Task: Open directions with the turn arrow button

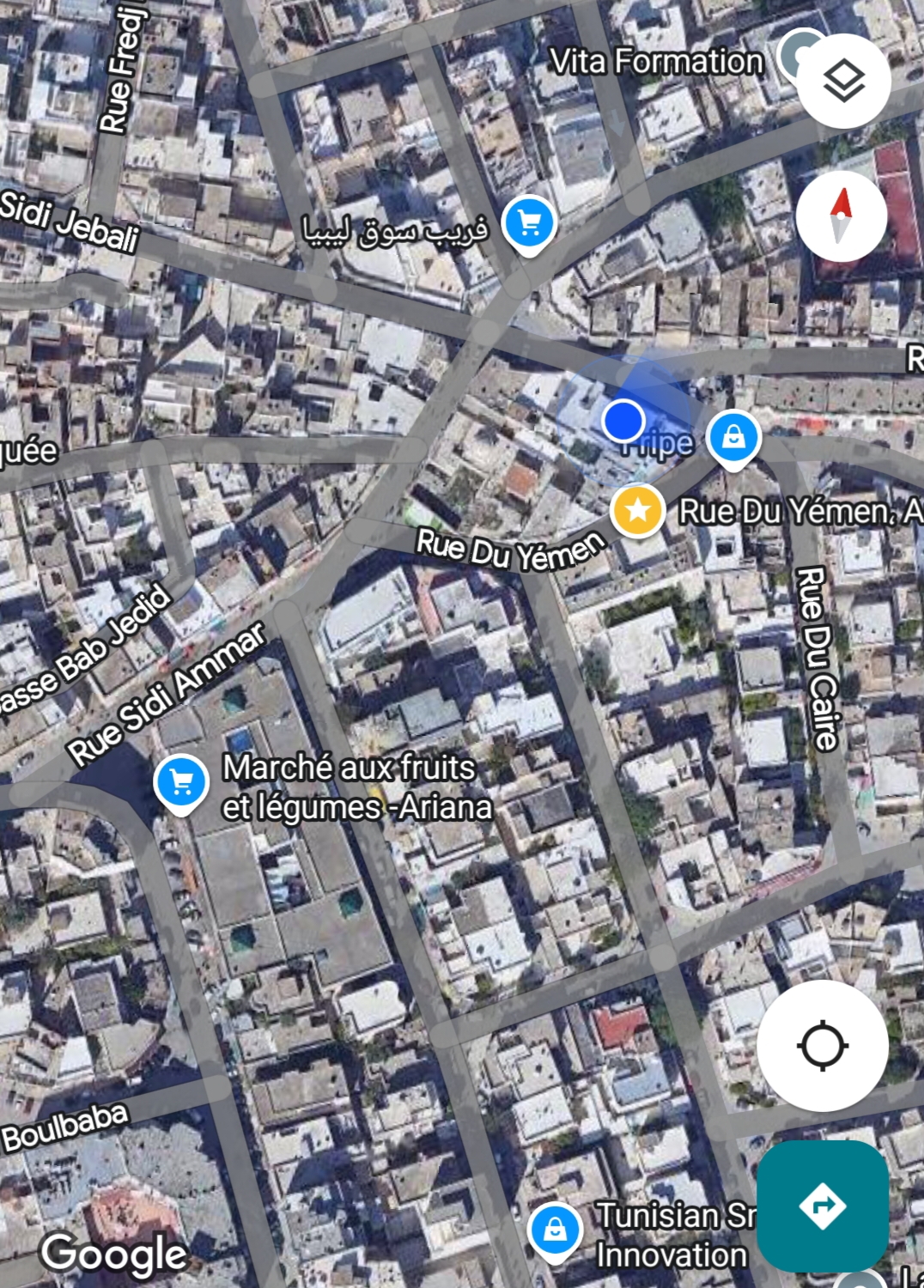Action: coord(822,1206)
